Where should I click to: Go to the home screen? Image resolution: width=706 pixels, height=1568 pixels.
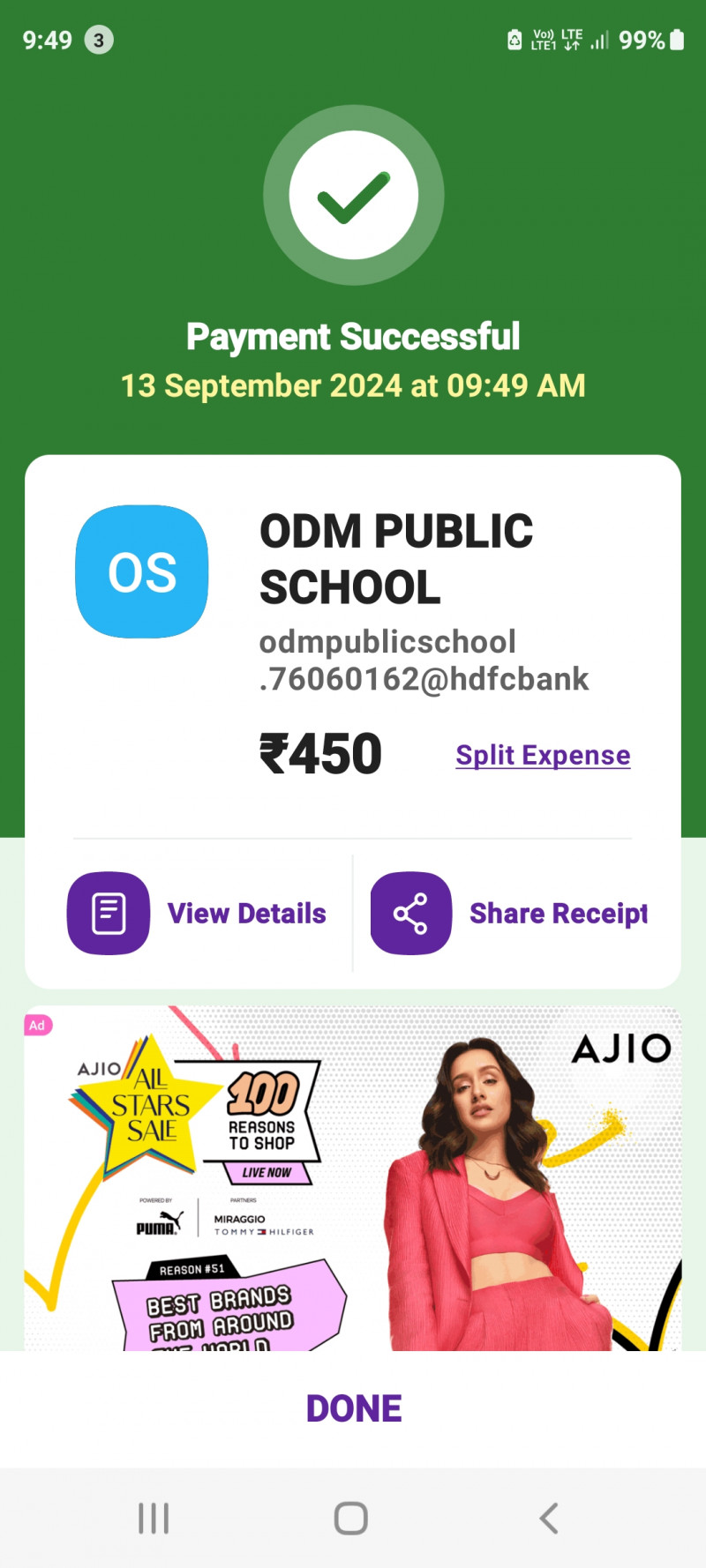[351, 1518]
